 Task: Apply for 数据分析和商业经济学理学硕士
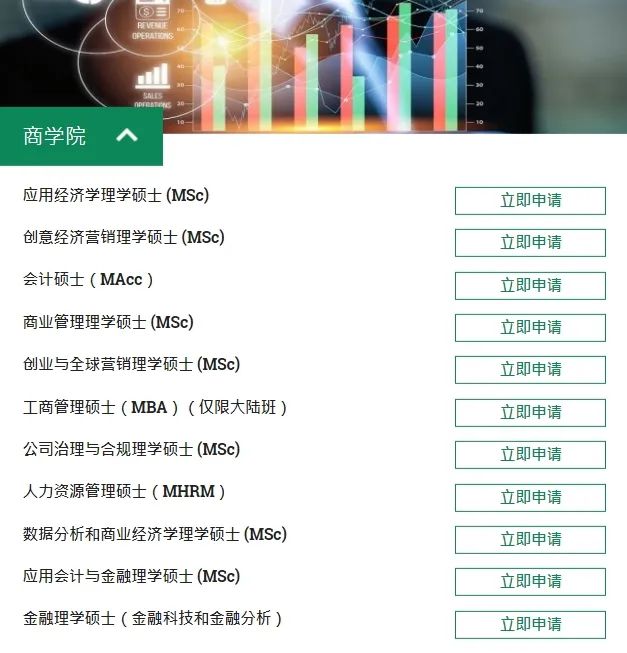530,539
